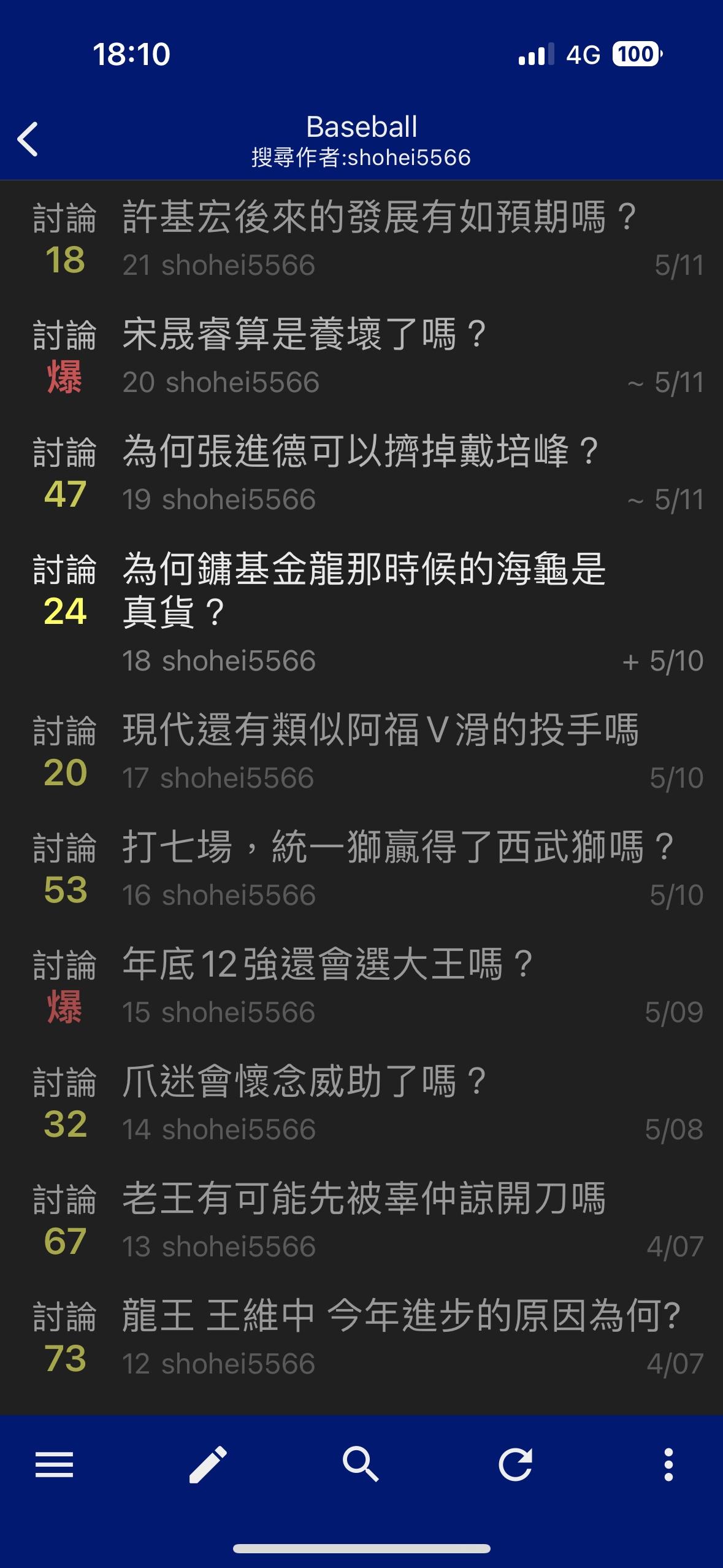Open post 老王有可能先被辜仲諒開刀嗎
The image size is (723, 1568).
click(361, 1221)
